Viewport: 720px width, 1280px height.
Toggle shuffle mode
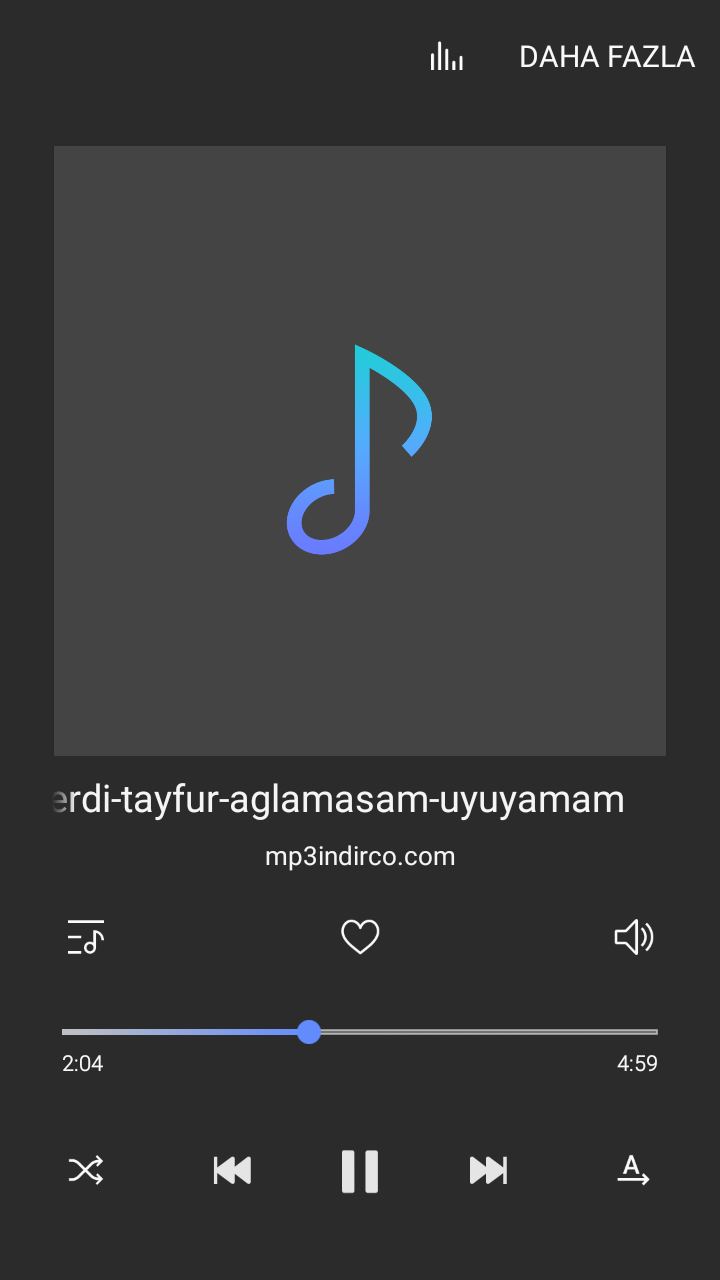click(x=86, y=1170)
